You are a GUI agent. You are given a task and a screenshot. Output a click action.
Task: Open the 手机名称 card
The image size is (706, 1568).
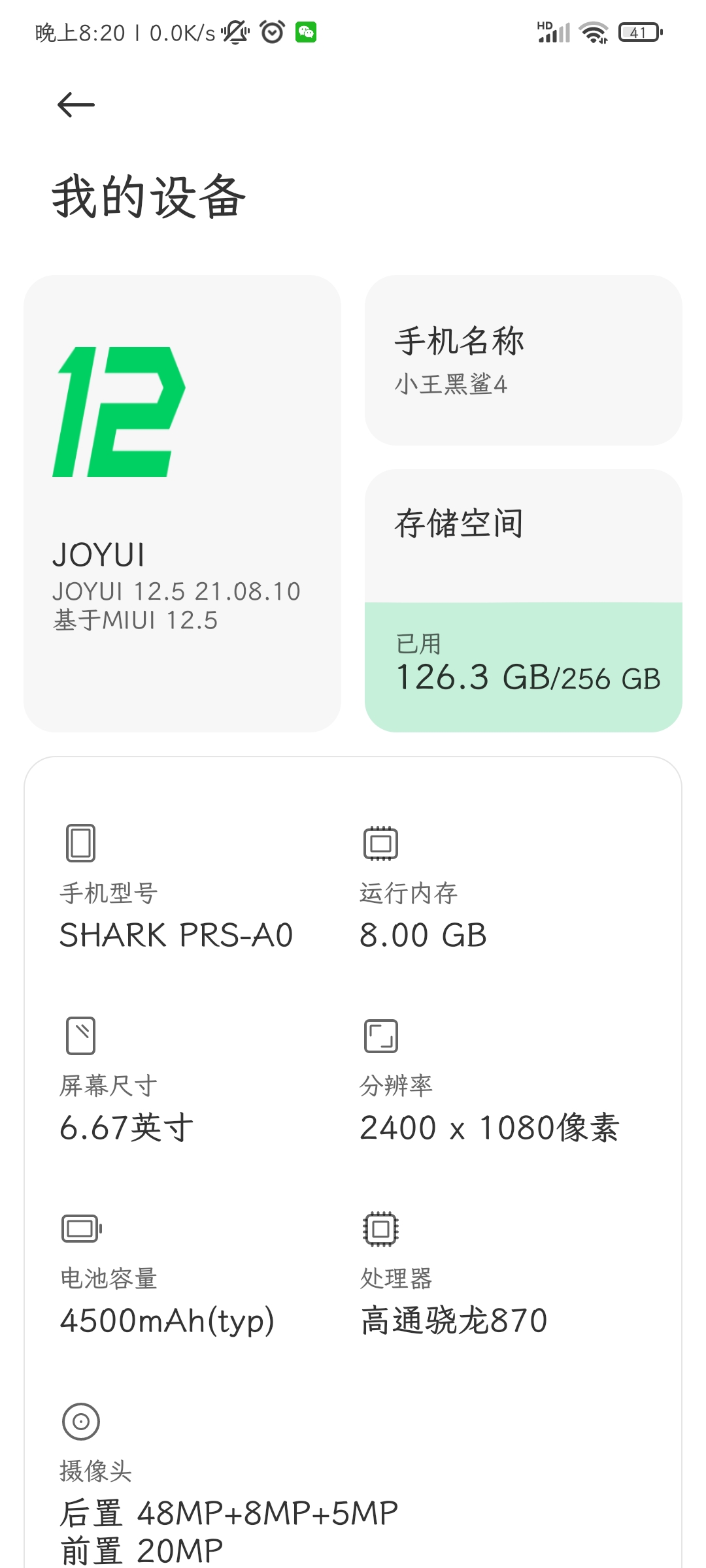(523, 360)
